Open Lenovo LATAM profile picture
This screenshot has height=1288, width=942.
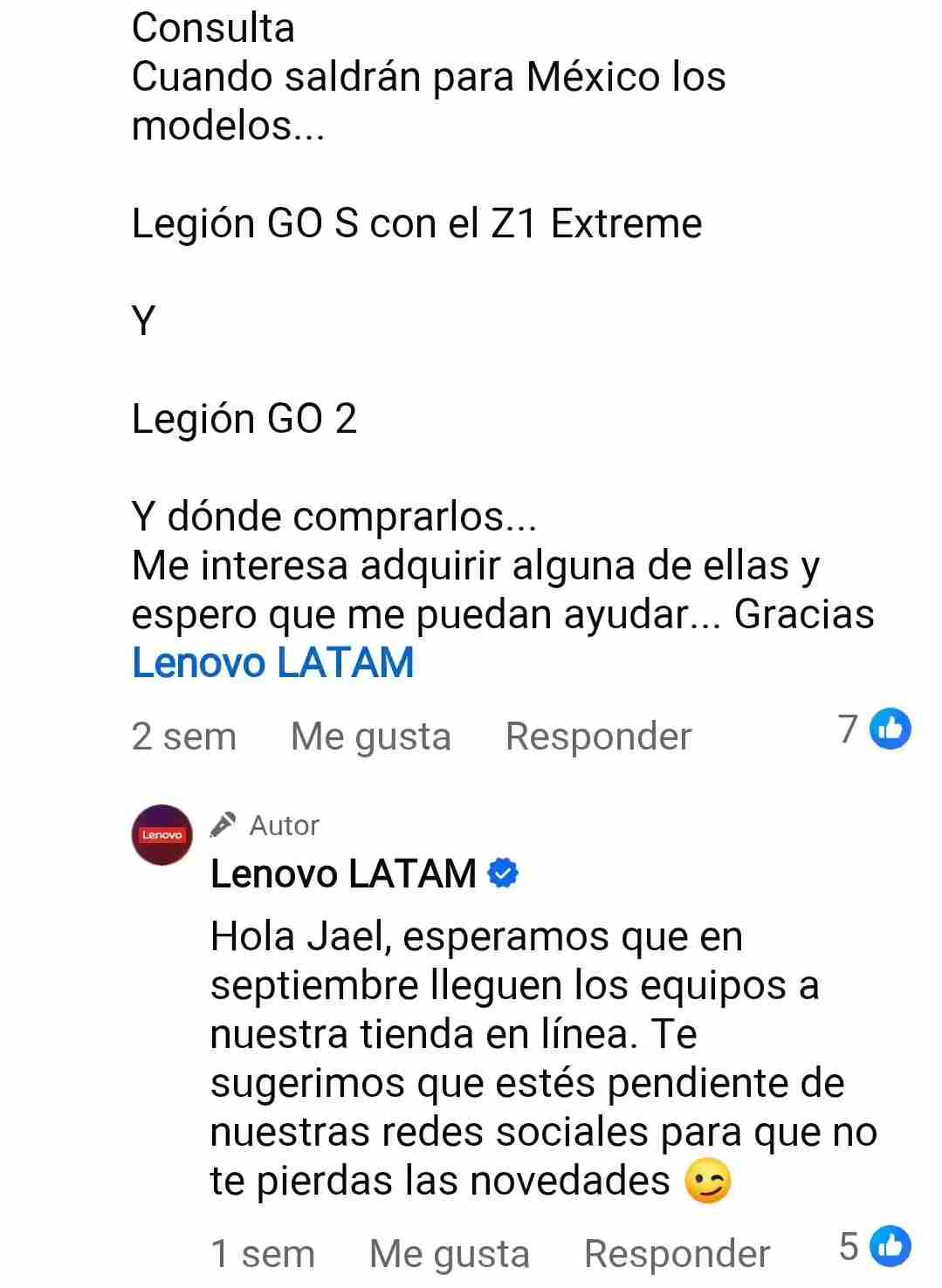coord(162,835)
